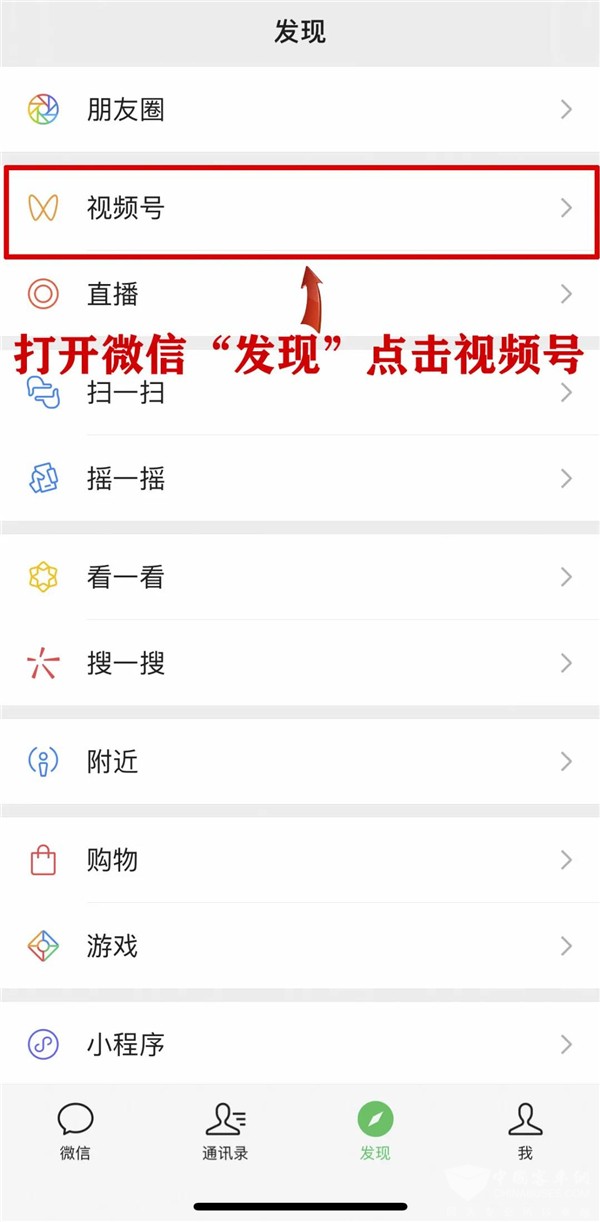Enter 游戏 (Games)
The width and height of the screenshot is (600, 1222).
tap(300, 945)
